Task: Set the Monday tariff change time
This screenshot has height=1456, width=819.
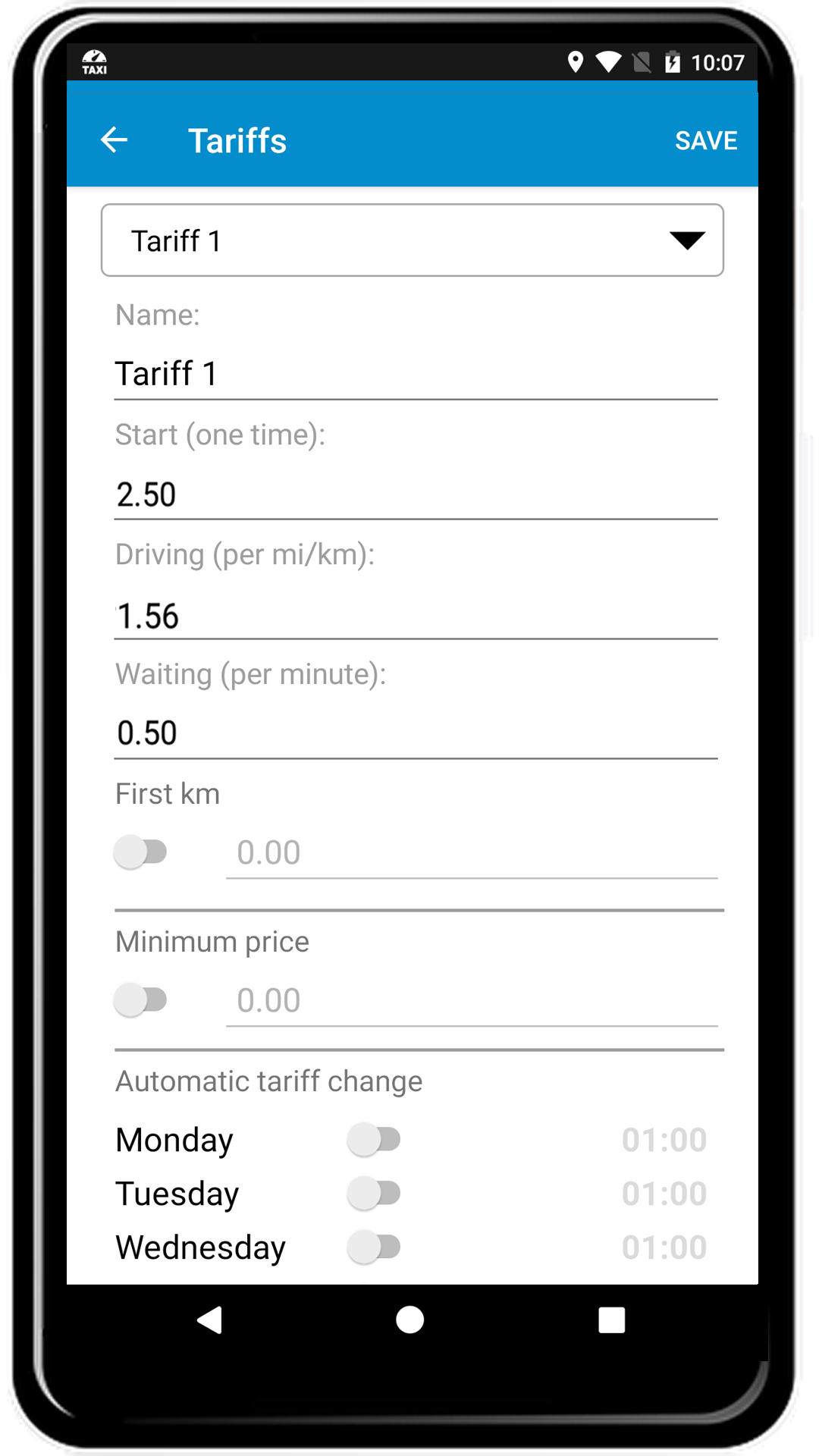Action: 664,1140
